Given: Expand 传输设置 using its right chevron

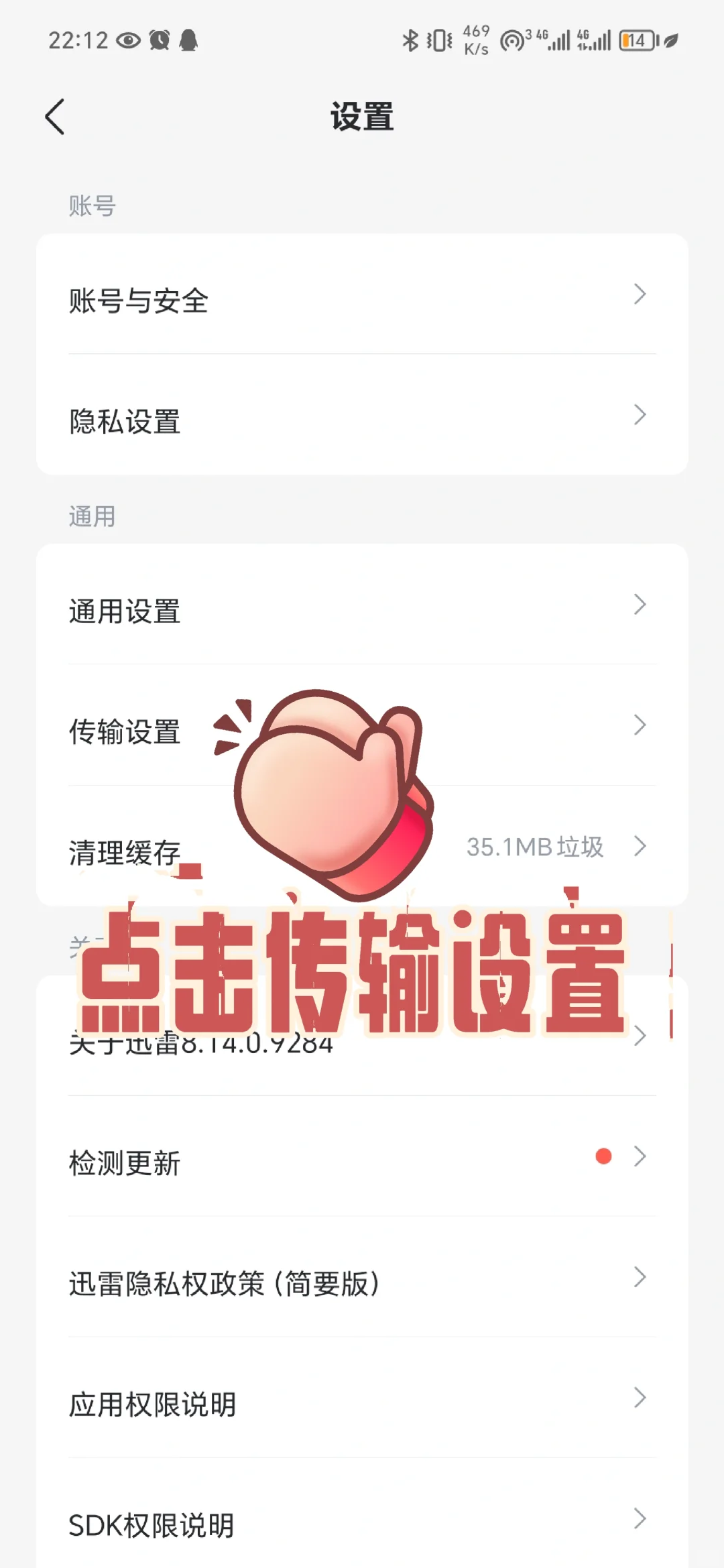Looking at the screenshot, I should point(639,725).
